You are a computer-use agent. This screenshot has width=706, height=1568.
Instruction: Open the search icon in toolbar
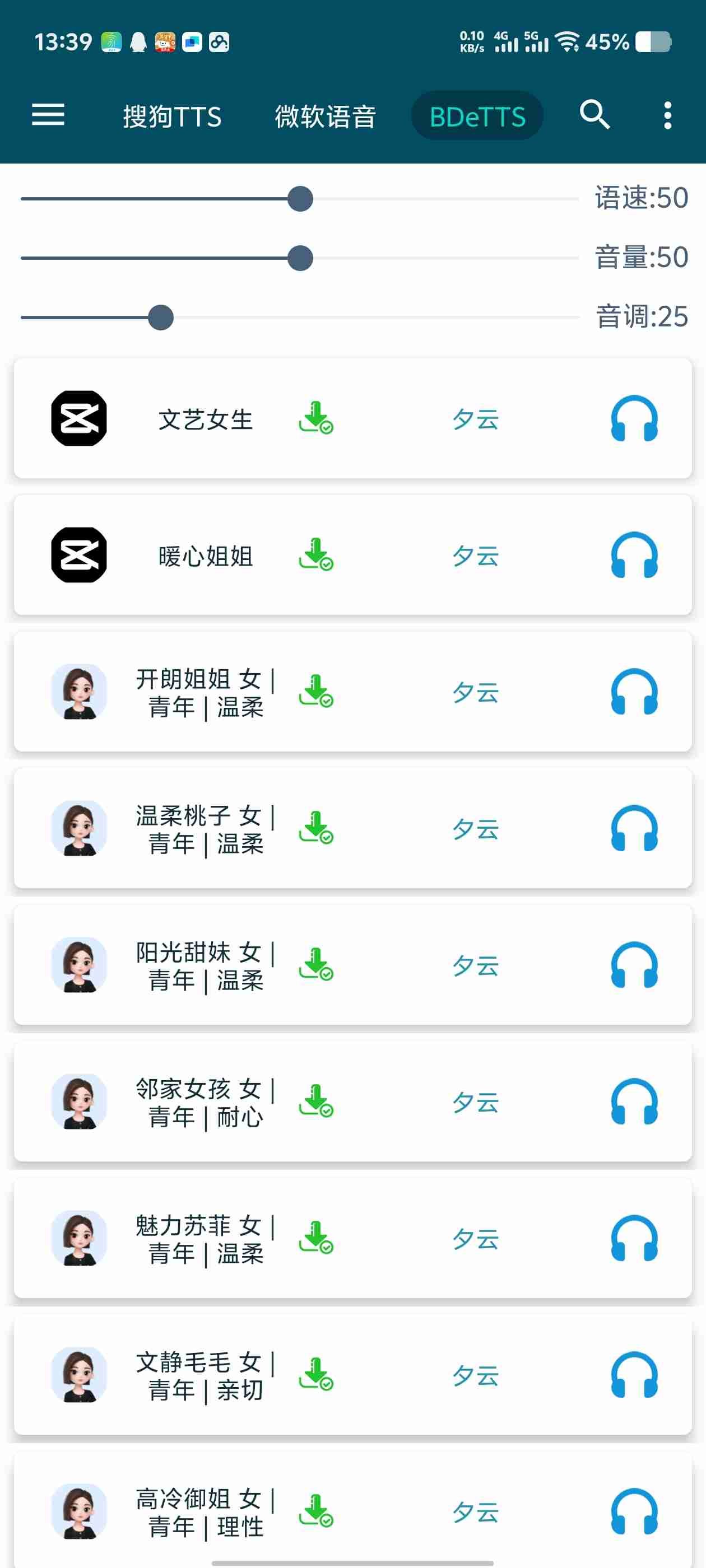594,115
